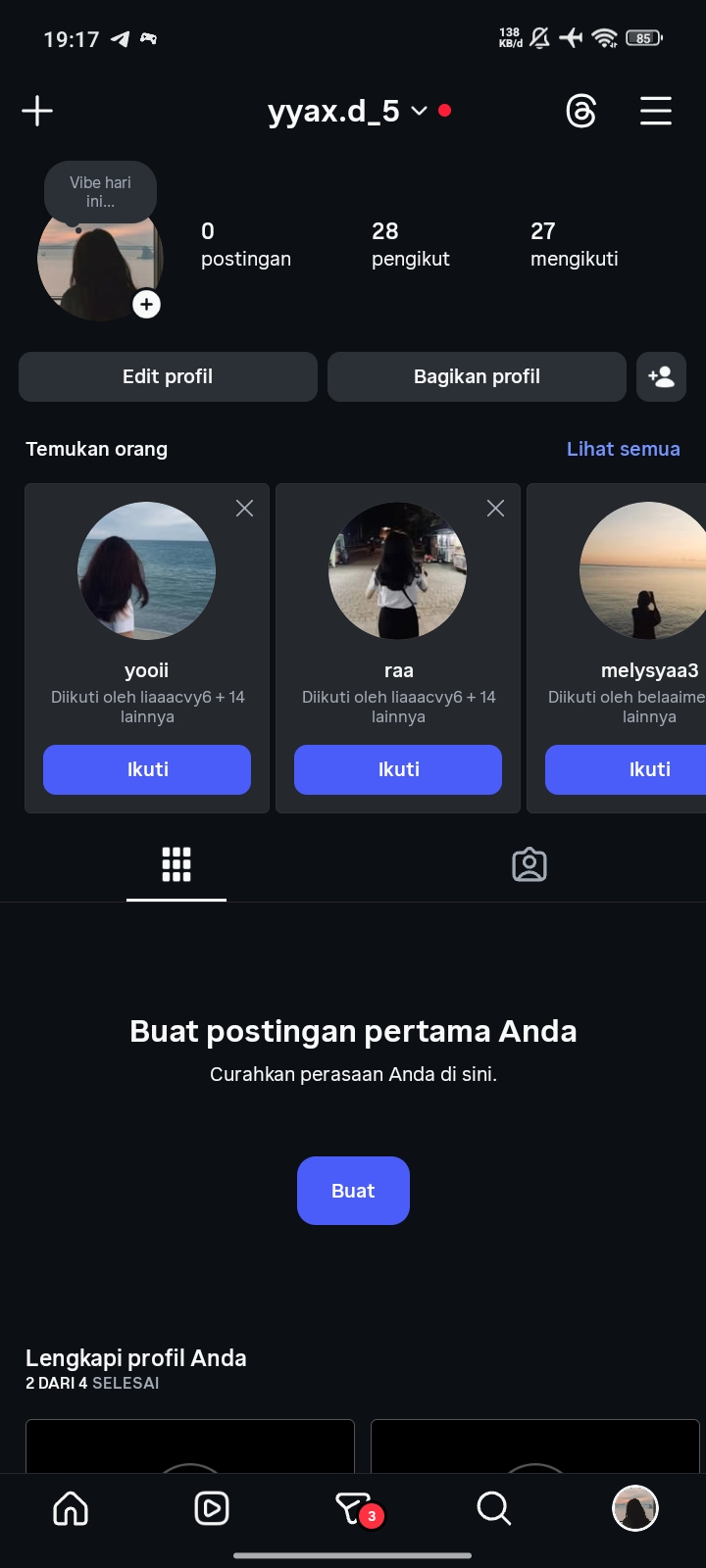Tap the plus icon to create new content
The width and height of the screenshot is (706, 1568).
[37, 111]
